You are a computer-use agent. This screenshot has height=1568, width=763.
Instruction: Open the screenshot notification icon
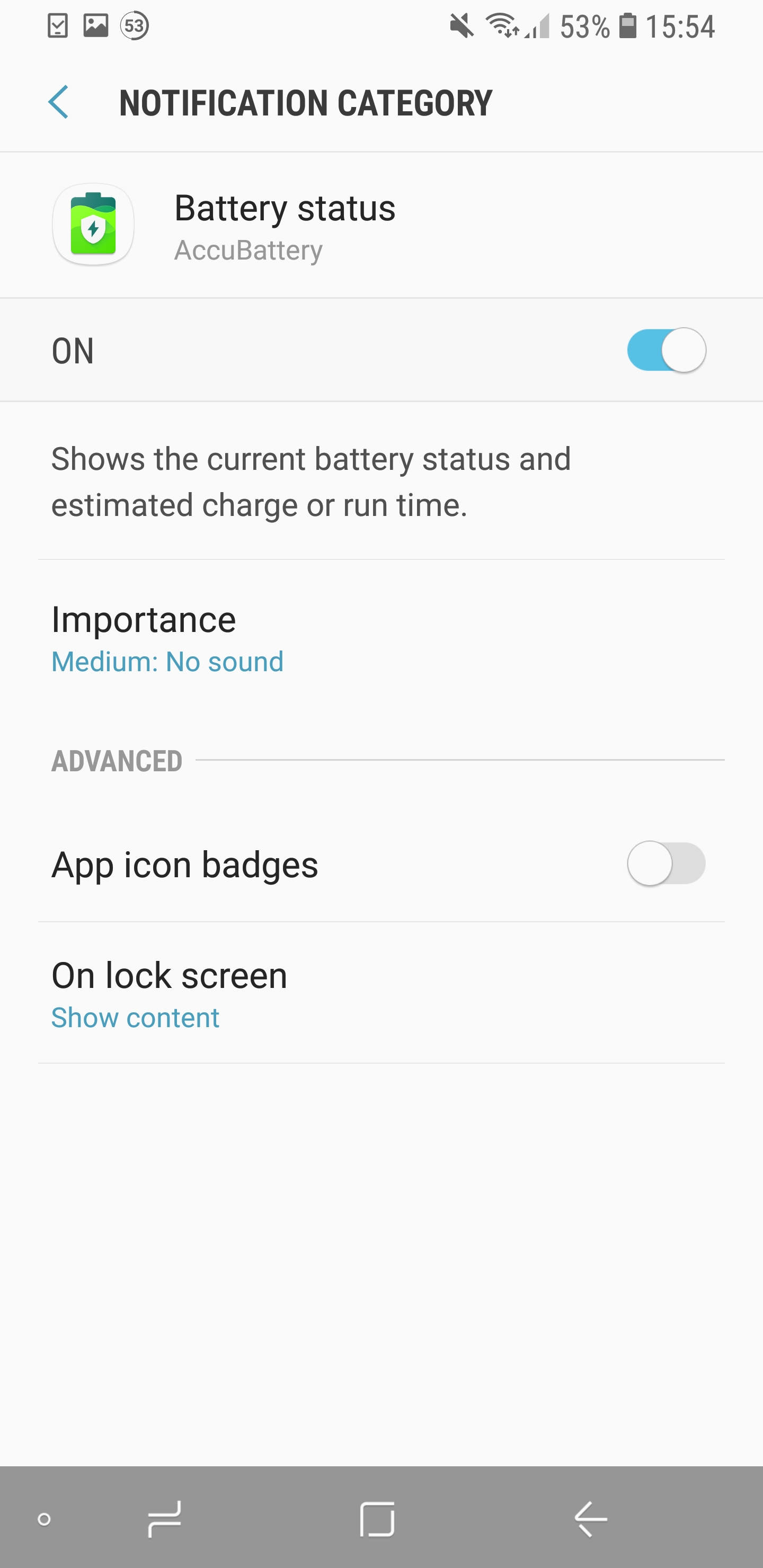coord(97,25)
